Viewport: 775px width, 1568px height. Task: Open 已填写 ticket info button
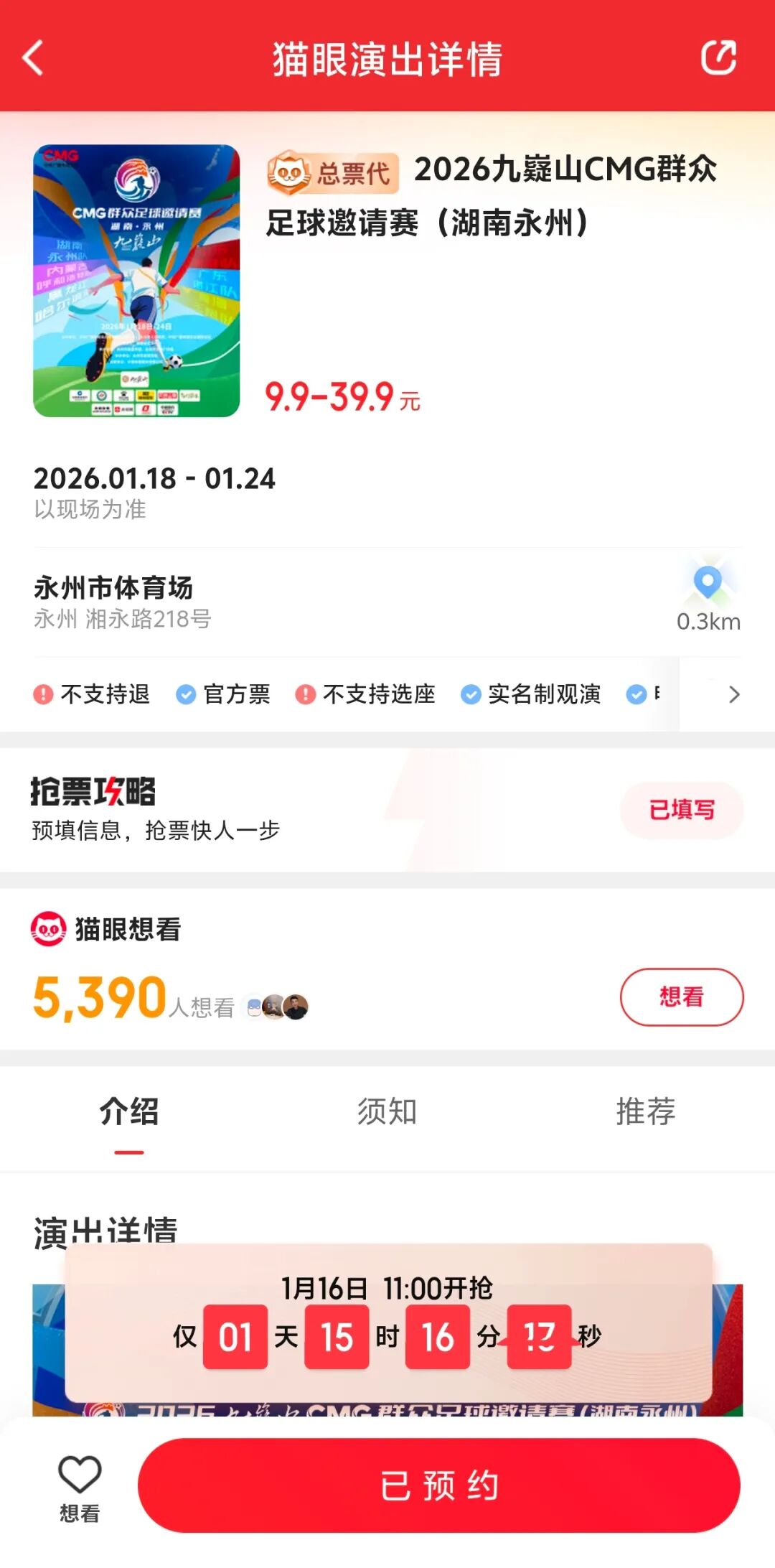681,811
